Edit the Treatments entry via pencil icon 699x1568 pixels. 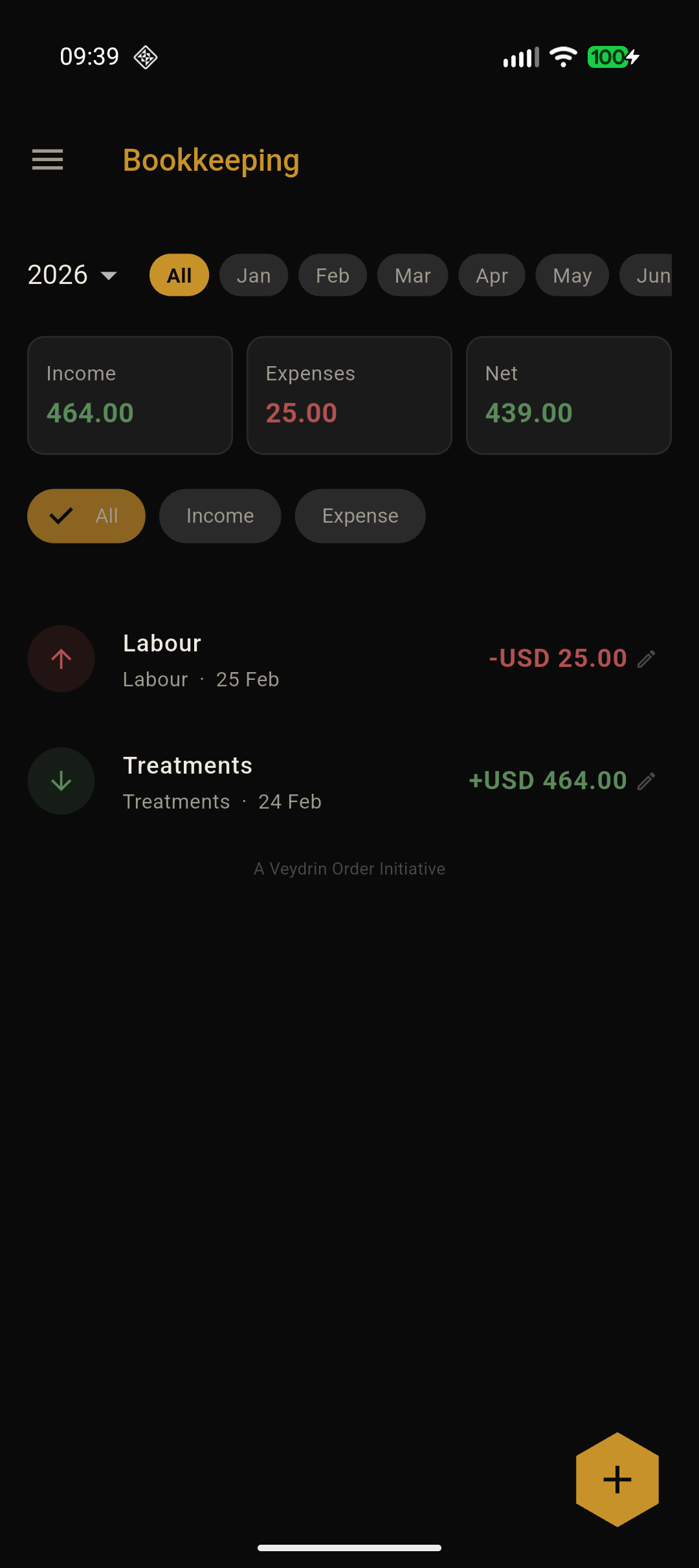coord(646,781)
